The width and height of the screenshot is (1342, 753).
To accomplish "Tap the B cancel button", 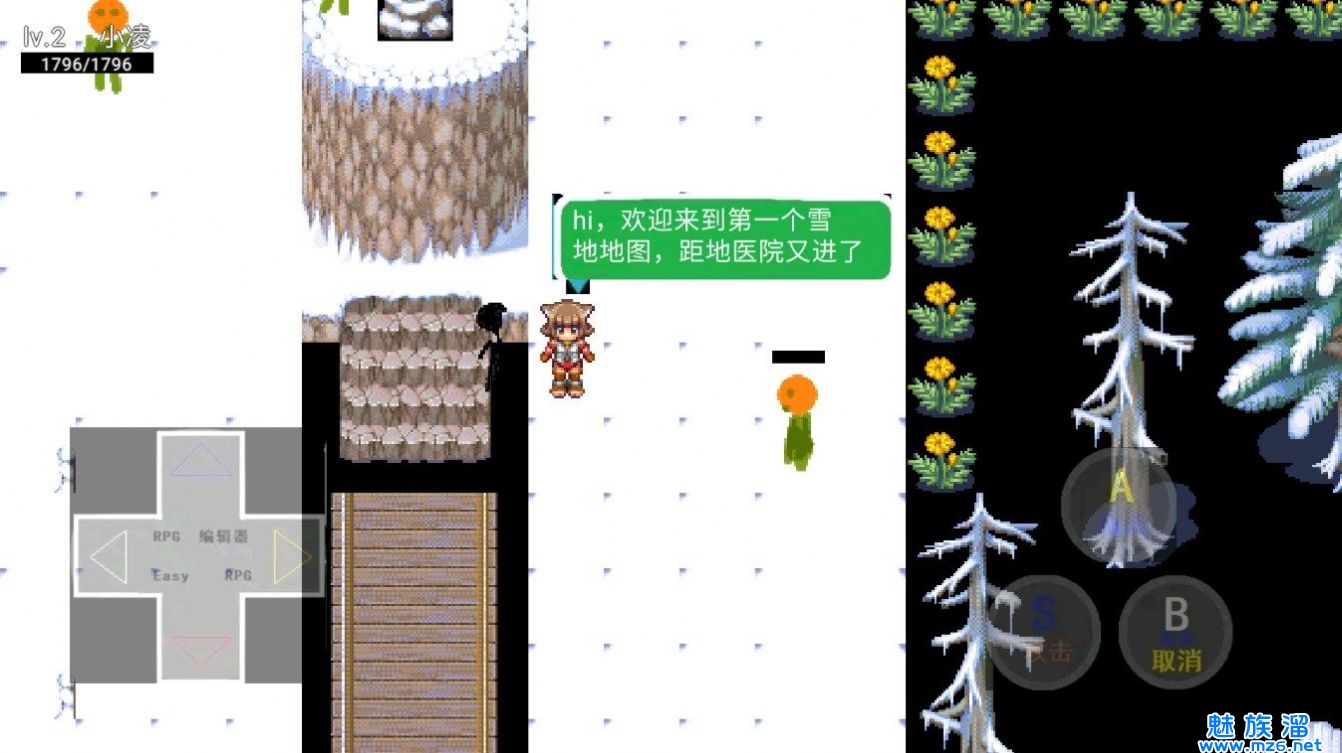I will [x=1176, y=631].
